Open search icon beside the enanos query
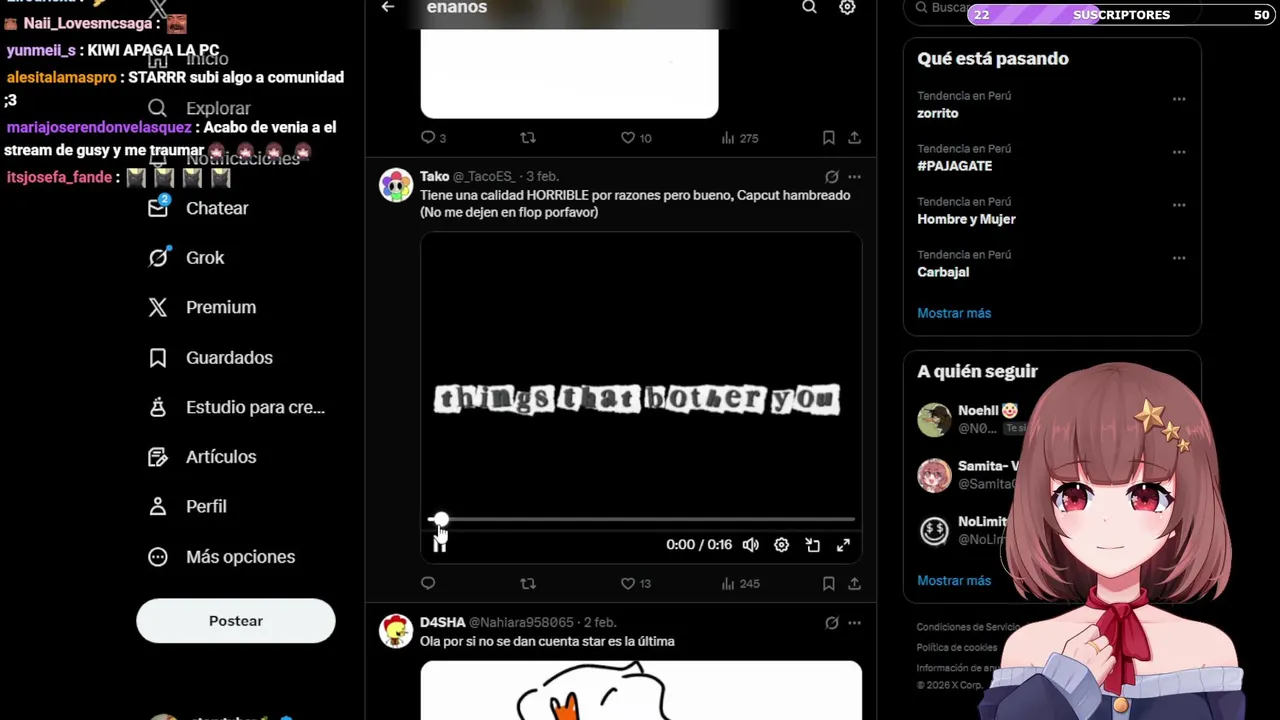 tap(809, 7)
